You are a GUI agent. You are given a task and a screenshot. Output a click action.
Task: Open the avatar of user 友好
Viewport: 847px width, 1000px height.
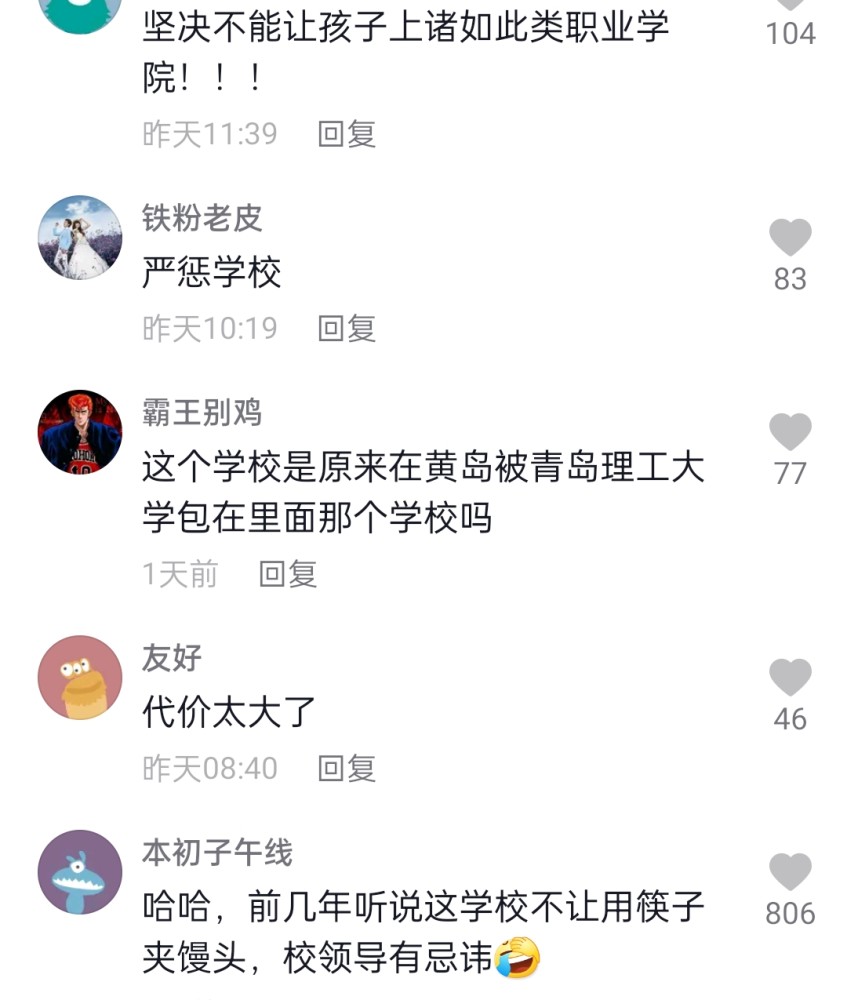80,677
